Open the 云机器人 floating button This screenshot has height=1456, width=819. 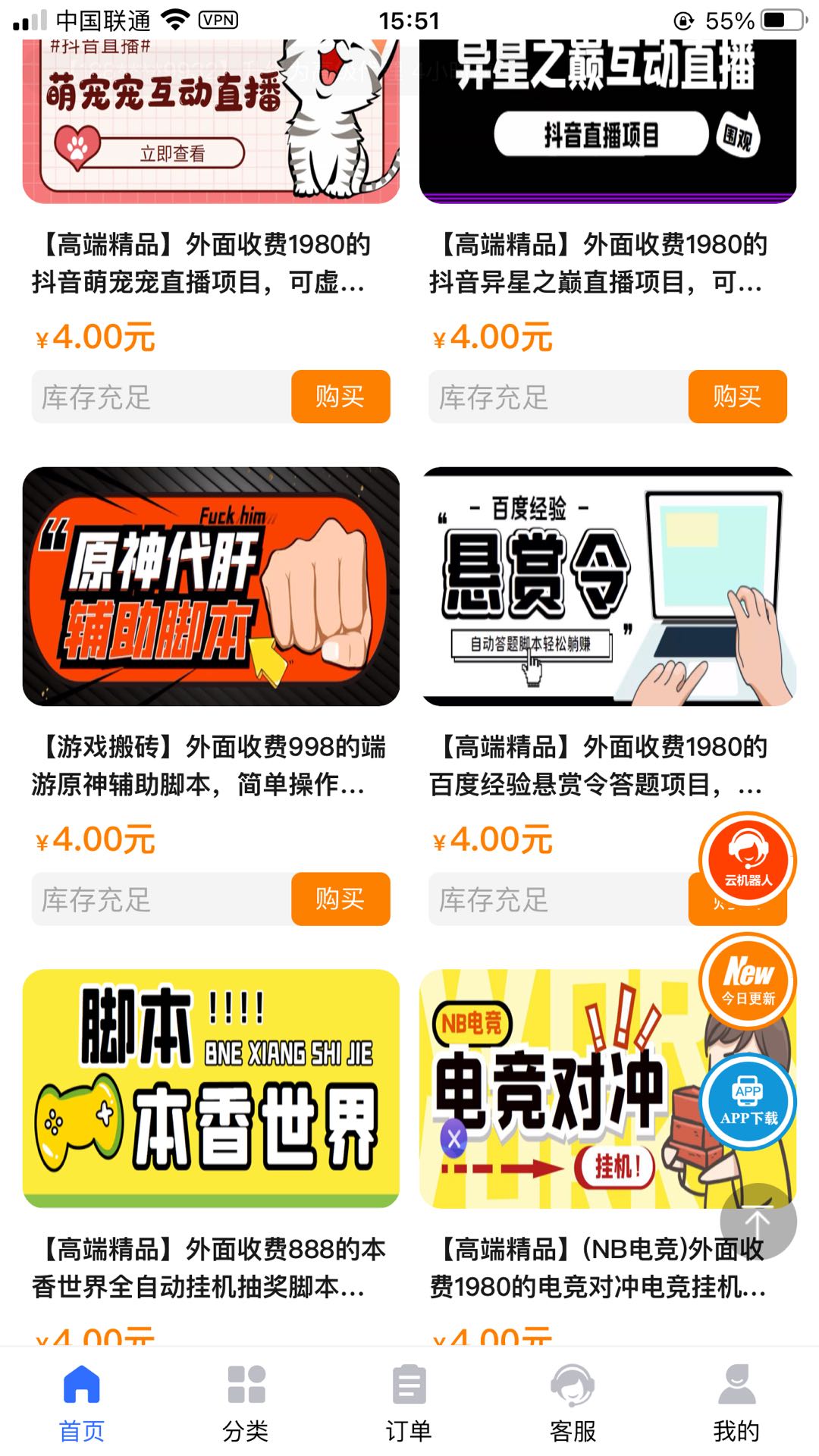pos(748,860)
